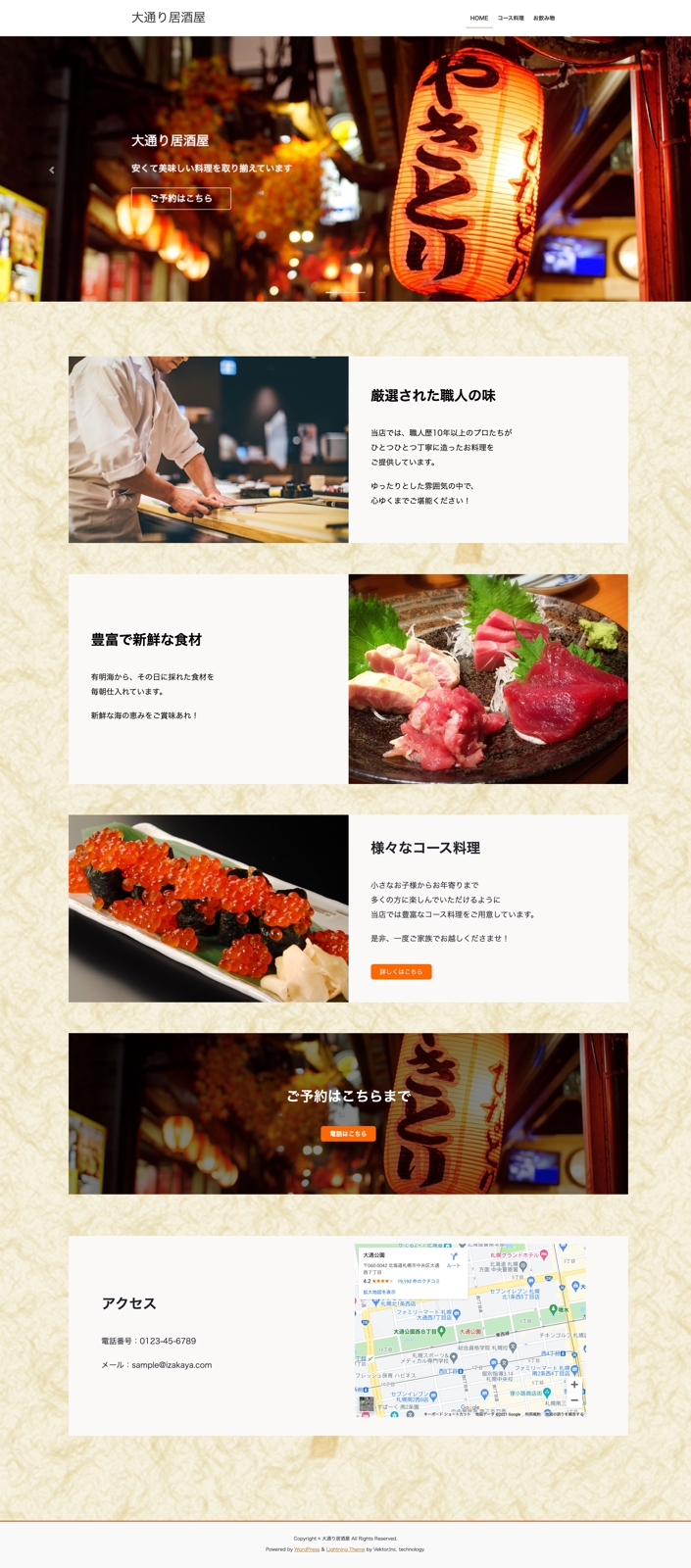Tap the ご予約はこちら reservation button
Screen dimensions: 691x1568
[x=181, y=198]
